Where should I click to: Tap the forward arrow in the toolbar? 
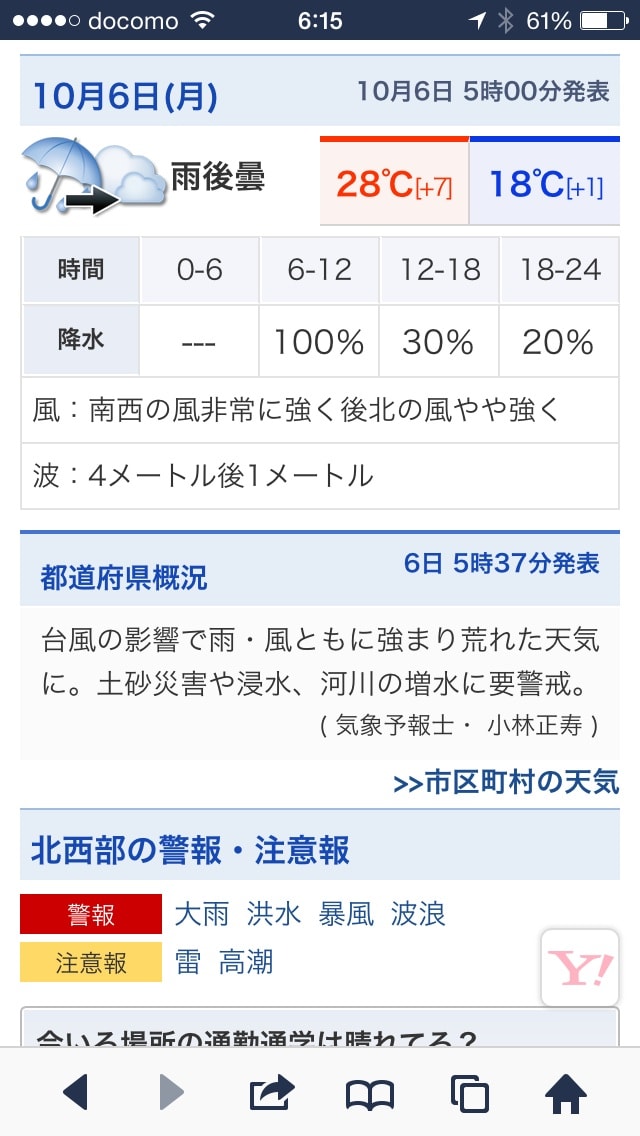pyautogui.click(x=172, y=1093)
